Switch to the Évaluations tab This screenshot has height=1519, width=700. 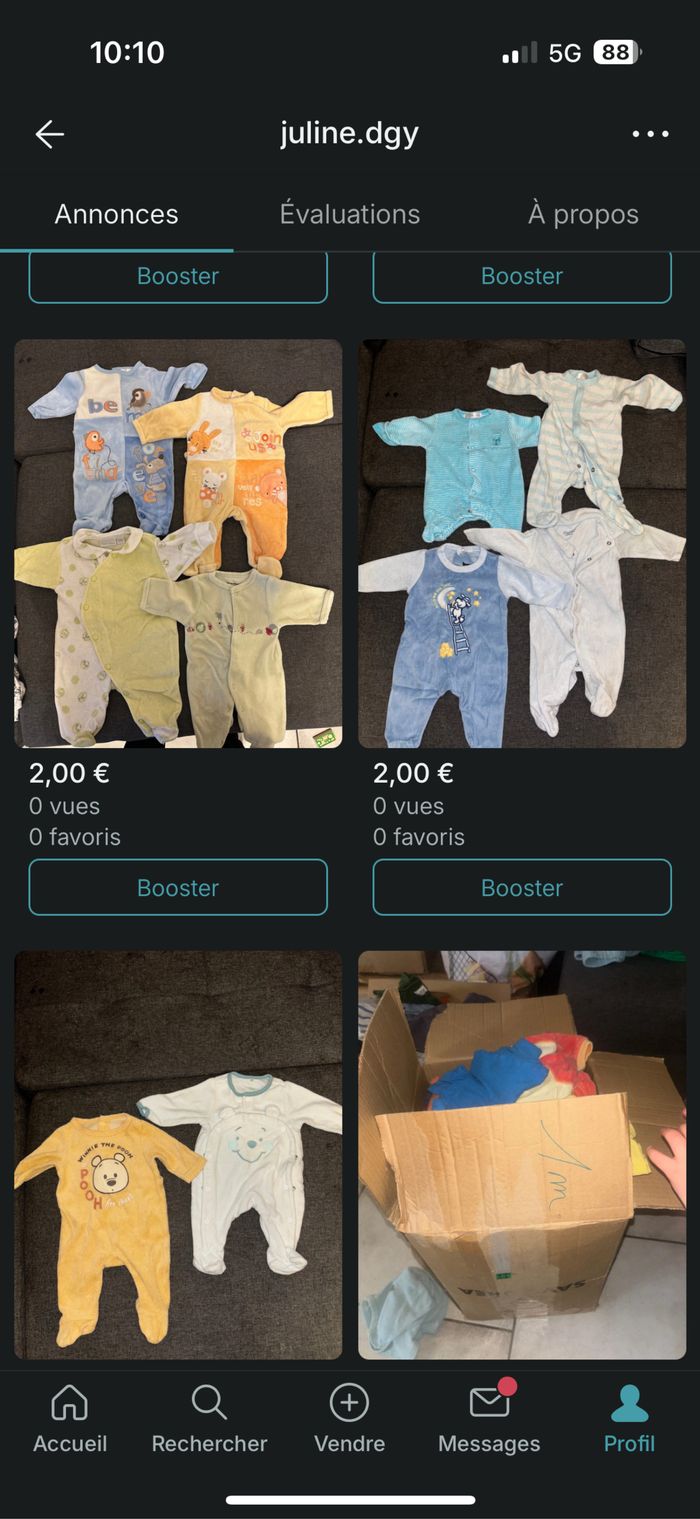(350, 214)
